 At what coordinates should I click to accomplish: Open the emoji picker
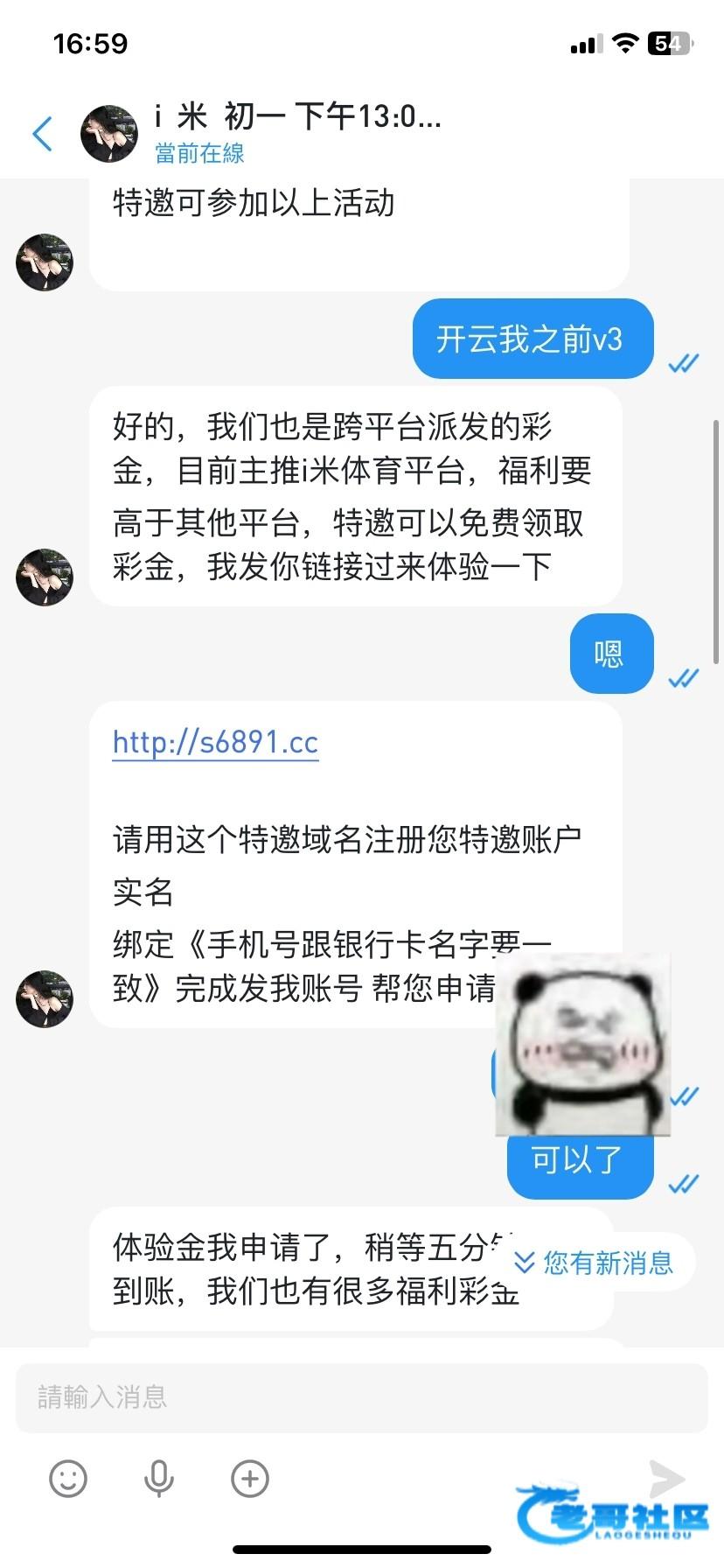click(68, 1480)
